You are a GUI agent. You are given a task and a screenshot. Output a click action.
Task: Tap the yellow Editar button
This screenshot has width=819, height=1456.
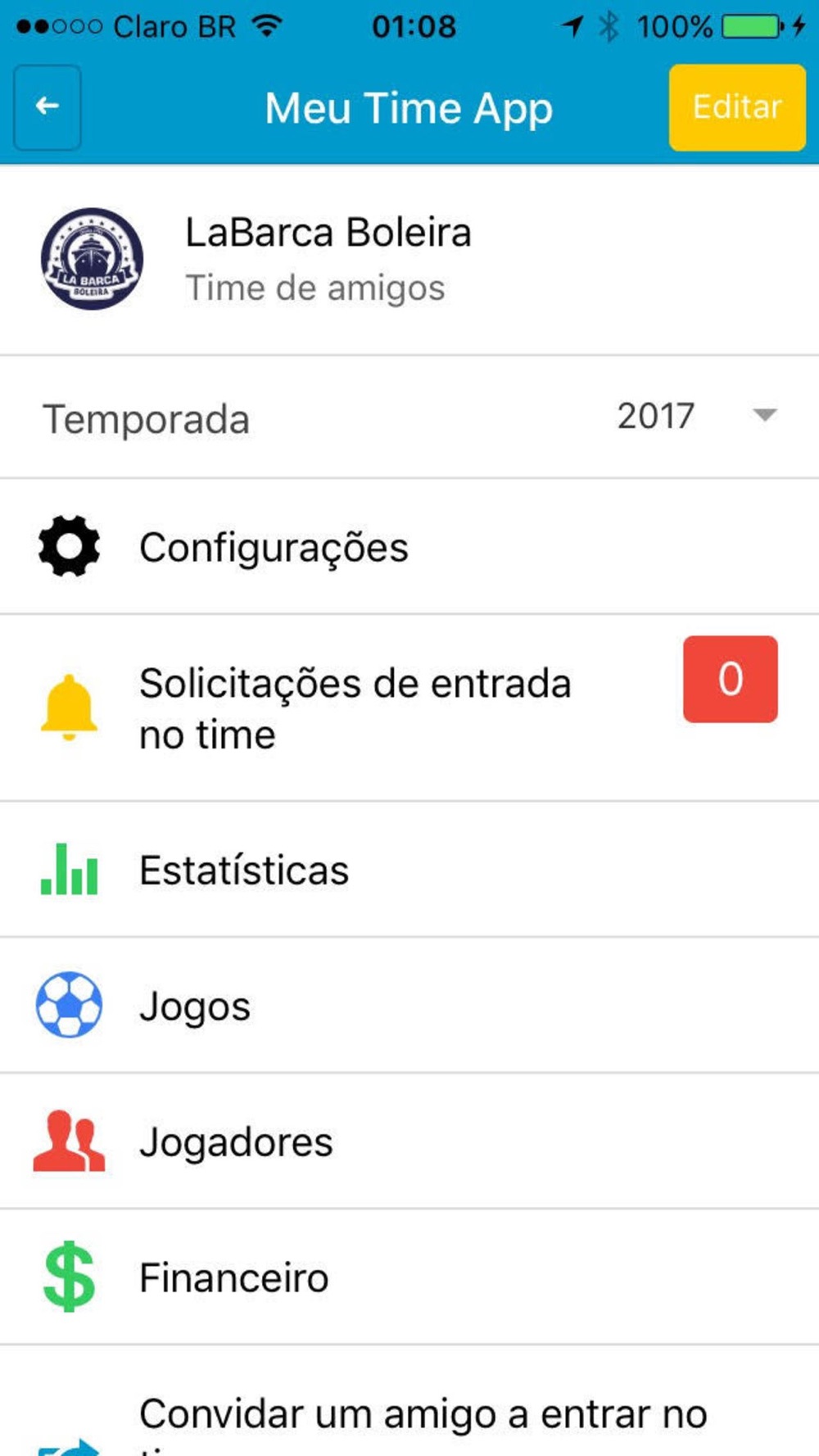(x=737, y=107)
